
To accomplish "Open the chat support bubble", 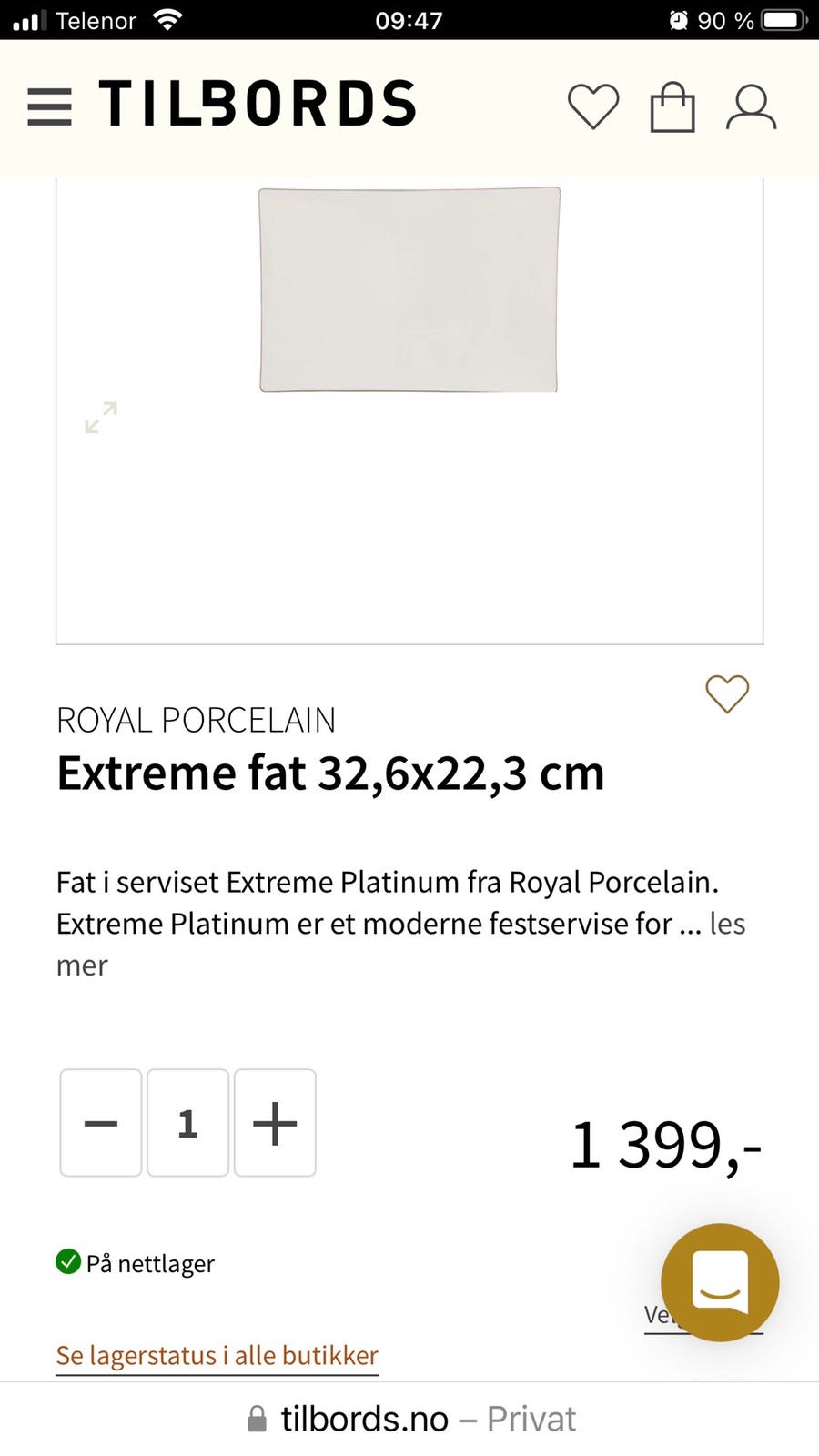I will pyautogui.click(x=718, y=1282).
